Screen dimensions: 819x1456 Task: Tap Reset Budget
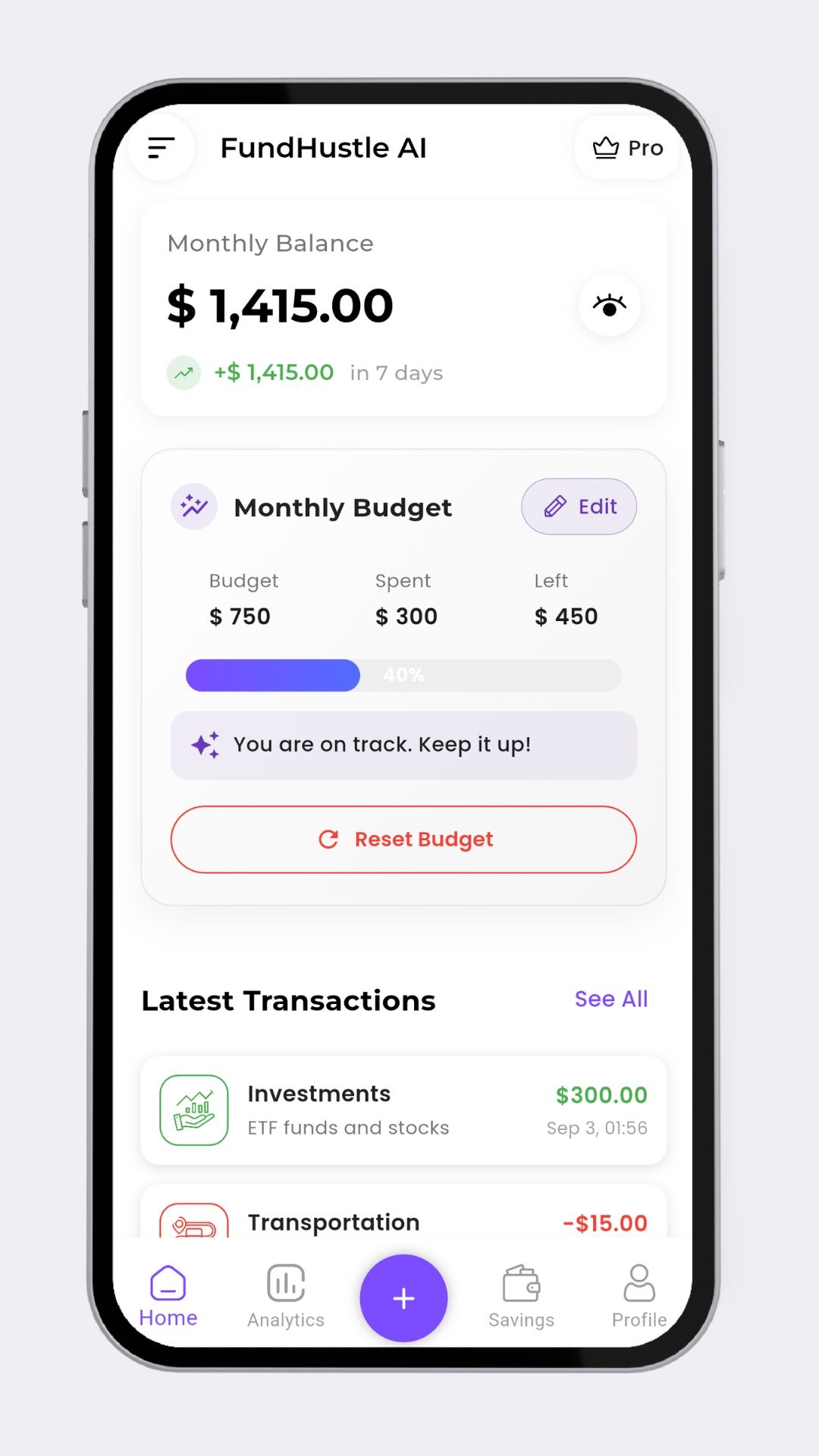point(403,839)
